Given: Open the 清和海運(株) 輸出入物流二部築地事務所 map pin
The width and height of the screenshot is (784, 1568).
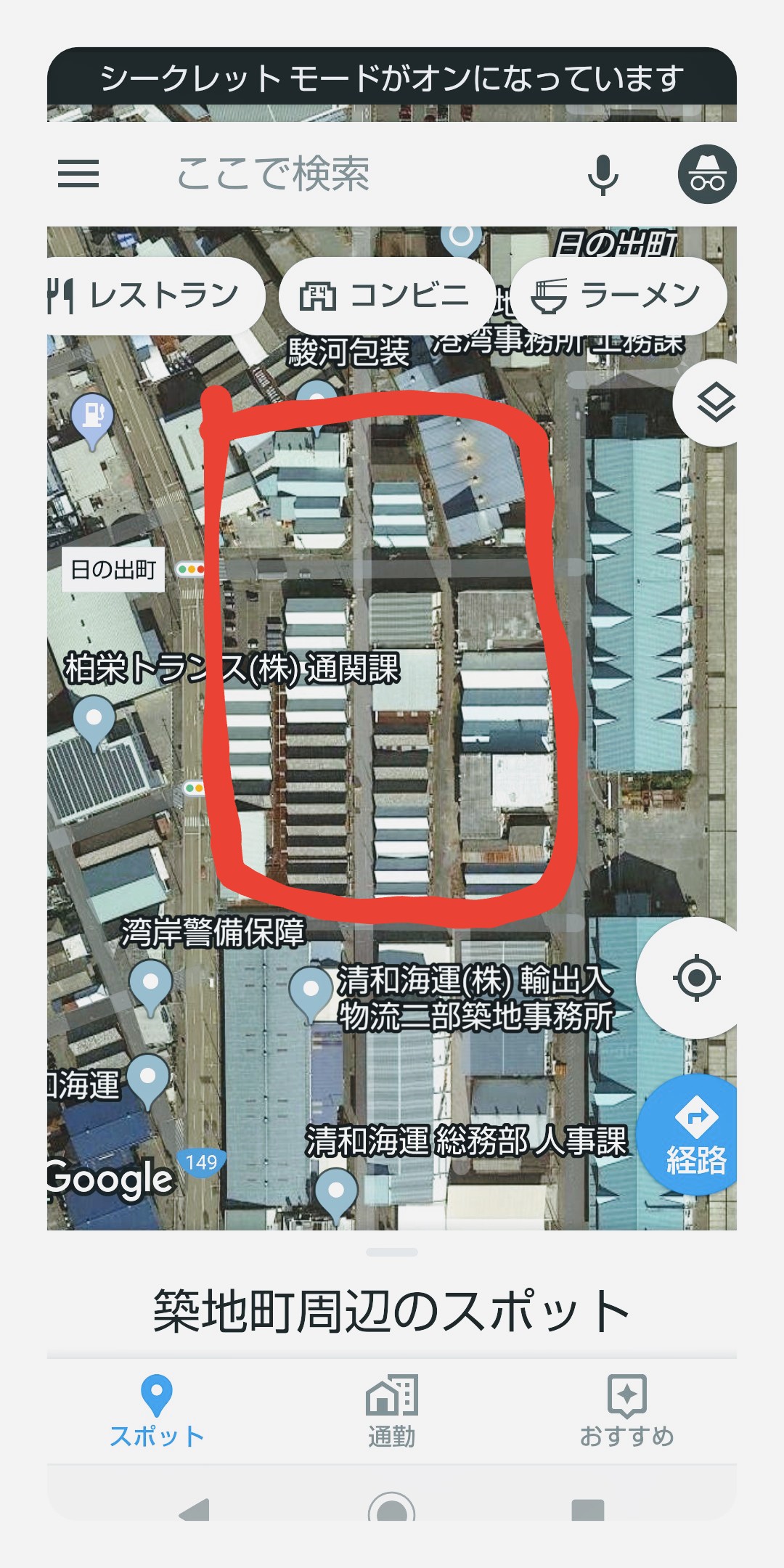Looking at the screenshot, I should [x=311, y=990].
